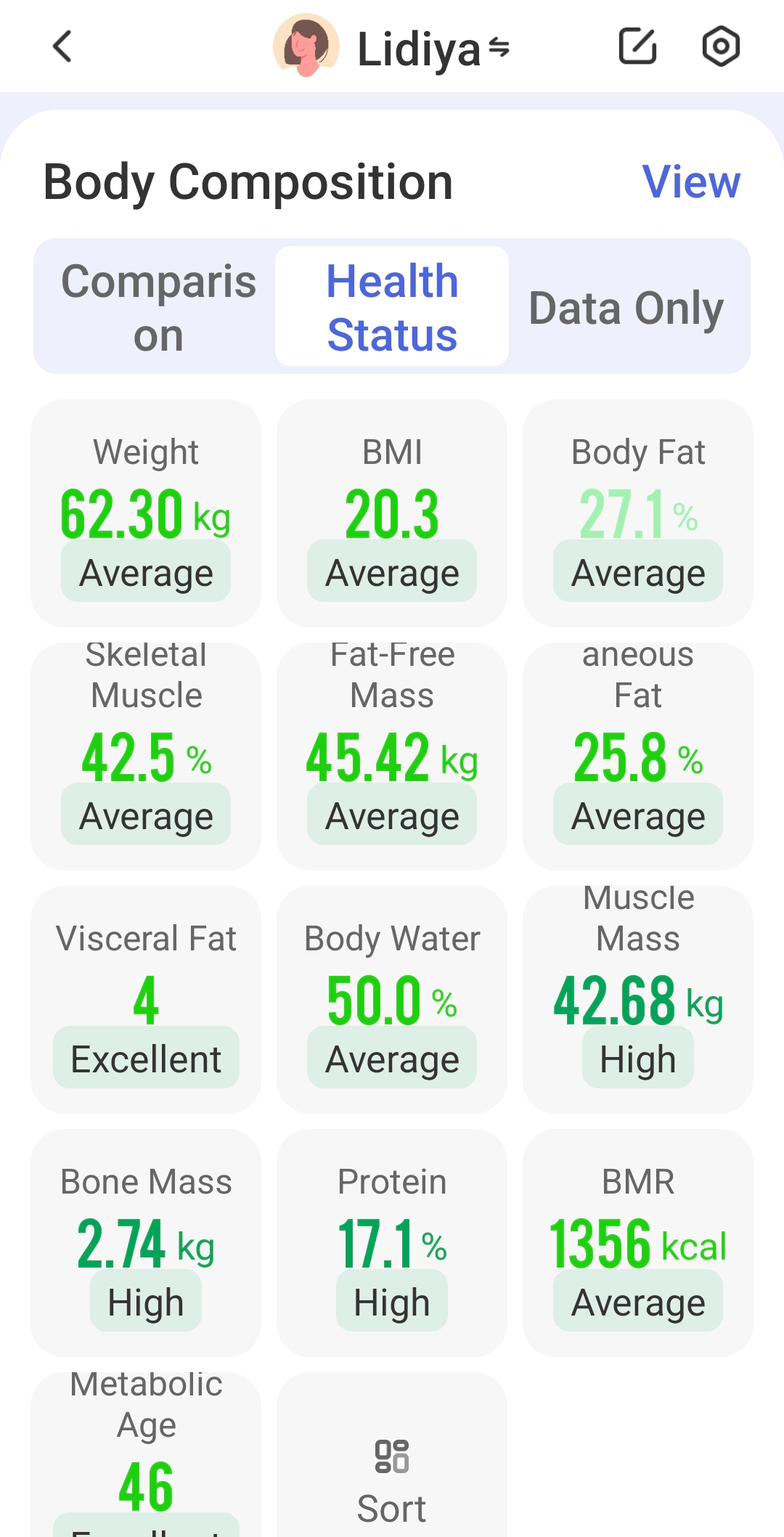Tap the View link for Body Composition
Screen dimensions: 784x1537
pyautogui.click(x=691, y=182)
